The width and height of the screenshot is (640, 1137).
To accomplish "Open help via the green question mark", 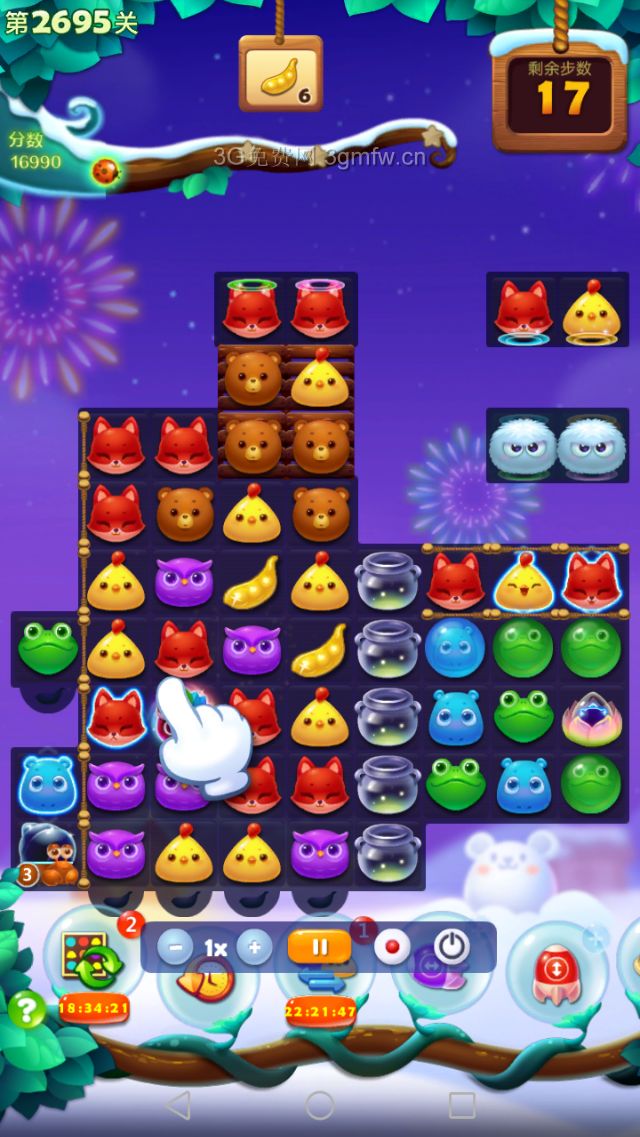I will [26, 1010].
